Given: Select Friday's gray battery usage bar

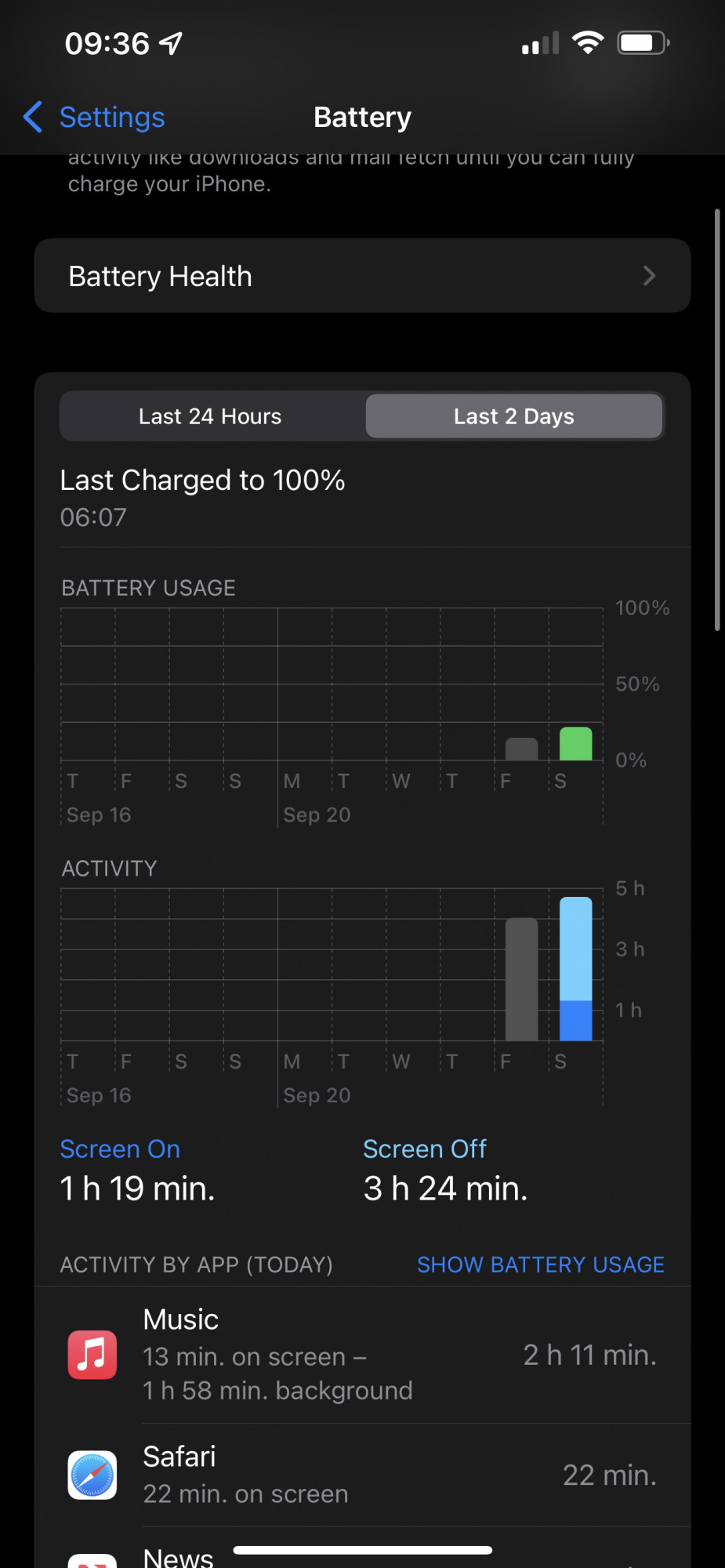Looking at the screenshot, I should pyautogui.click(x=521, y=750).
